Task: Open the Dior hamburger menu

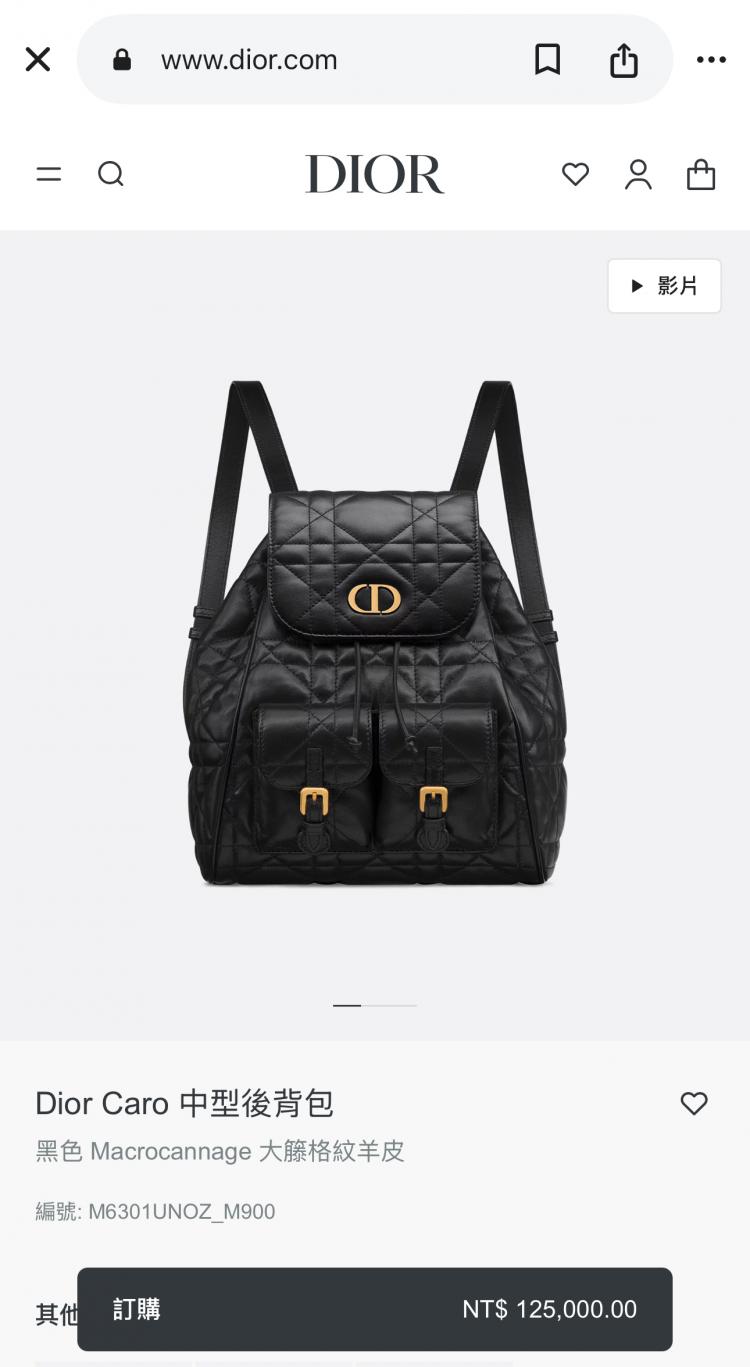Action: [x=49, y=174]
